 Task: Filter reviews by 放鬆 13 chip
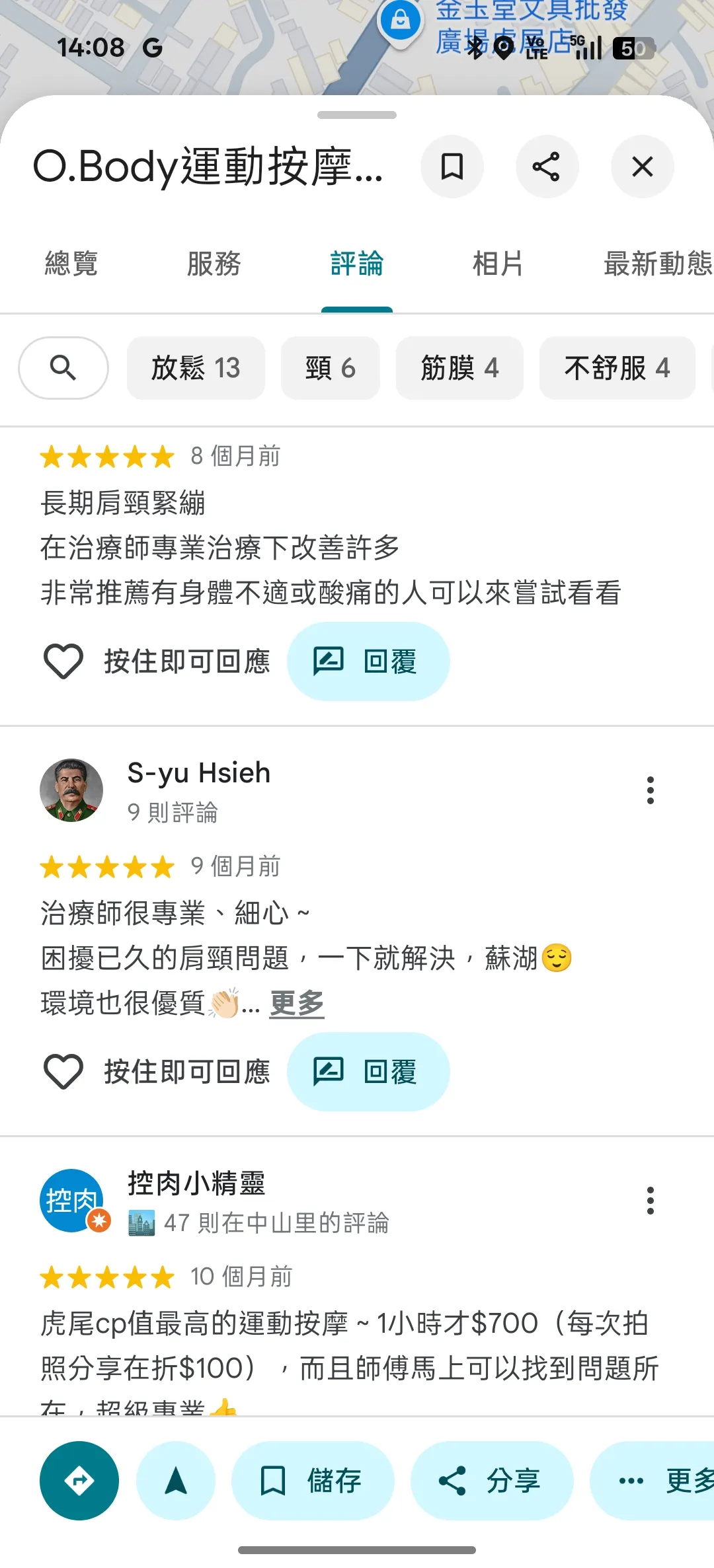[x=196, y=368]
